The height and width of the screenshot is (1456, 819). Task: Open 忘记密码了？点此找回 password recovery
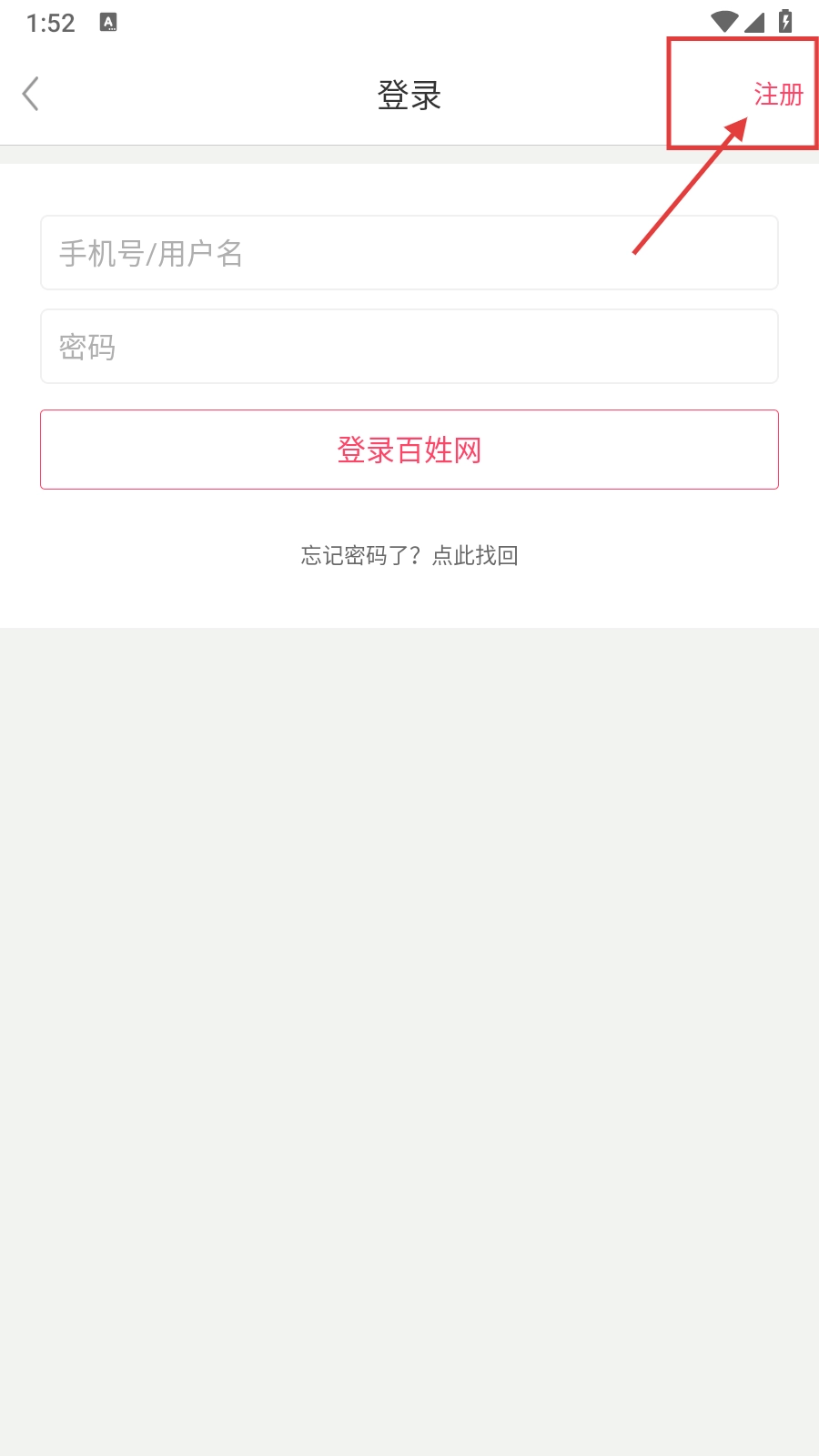pos(409,555)
